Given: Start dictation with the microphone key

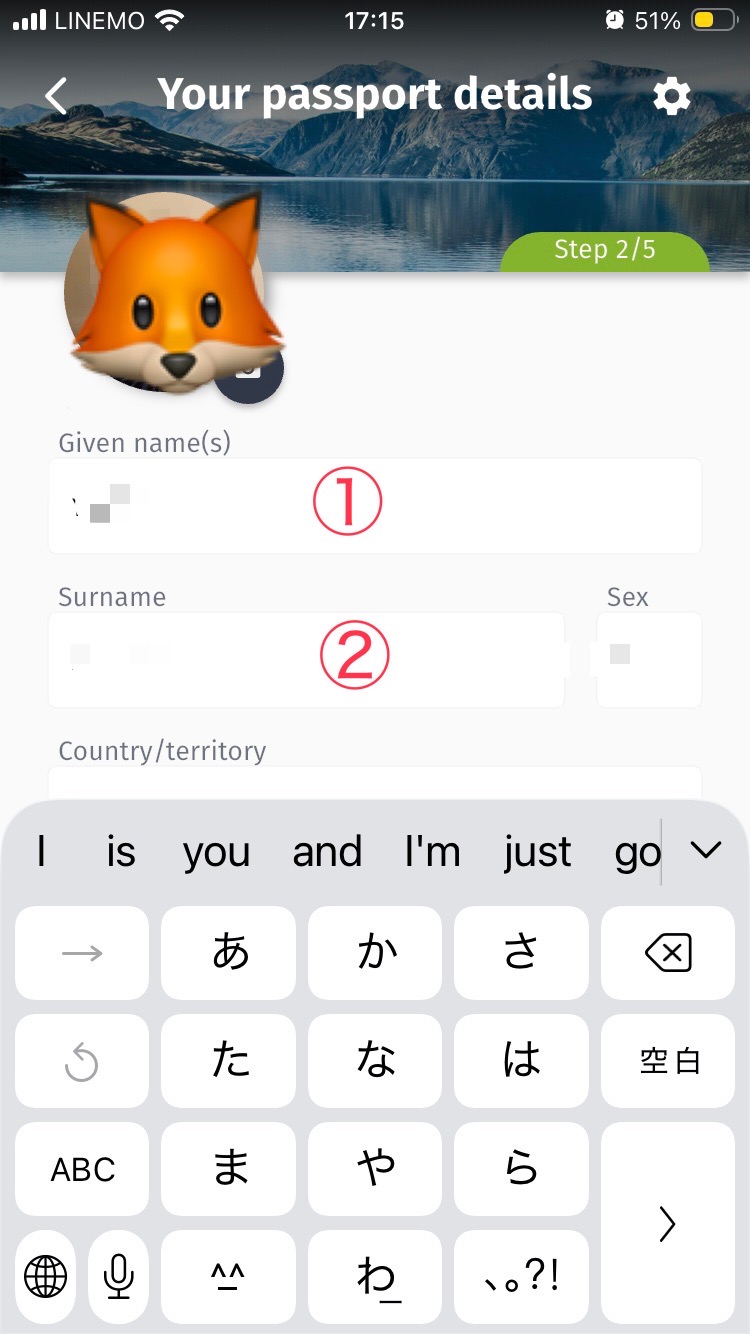Looking at the screenshot, I should click(x=119, y=1277).
